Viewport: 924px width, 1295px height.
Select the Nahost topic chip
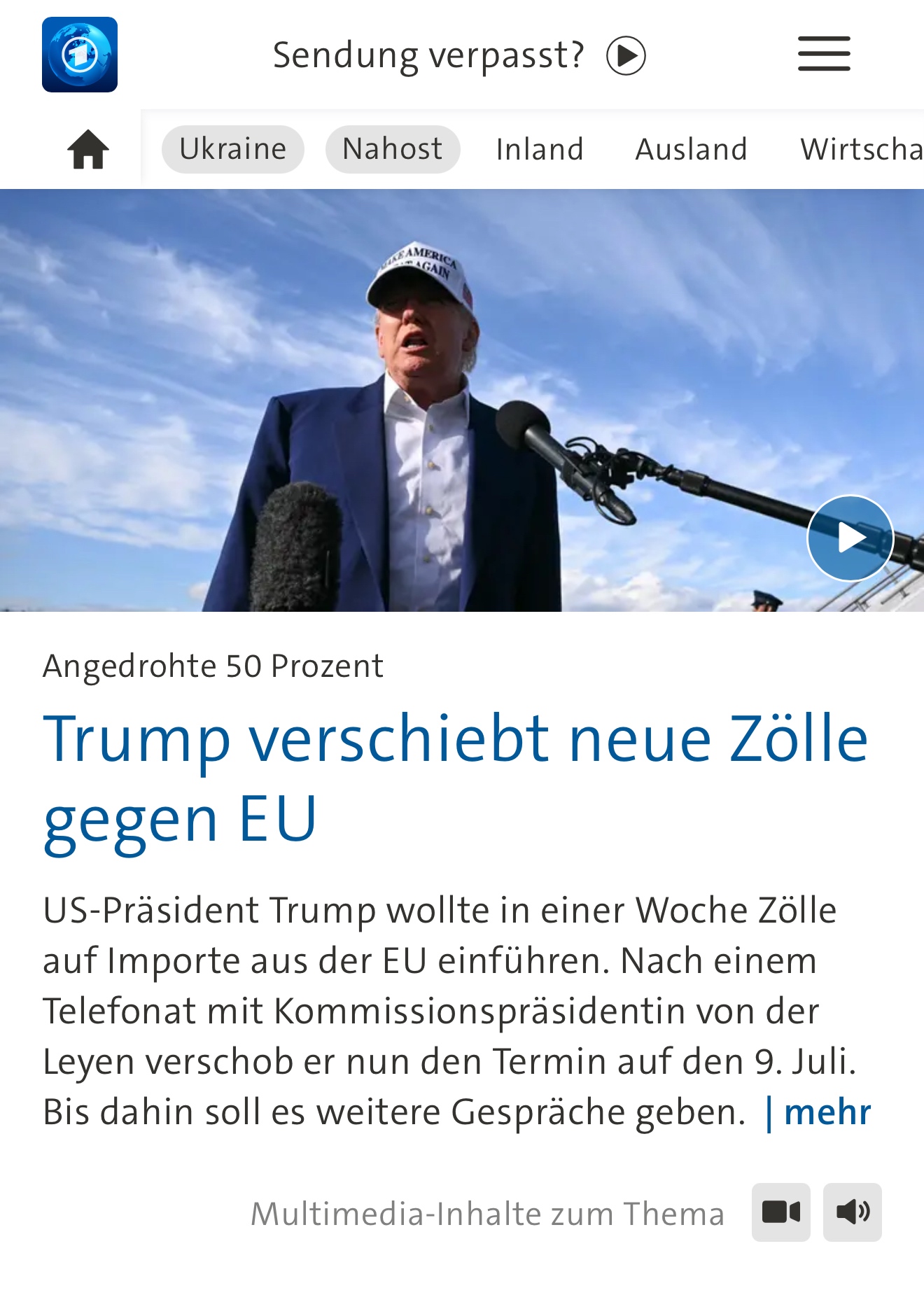[392, 149]
